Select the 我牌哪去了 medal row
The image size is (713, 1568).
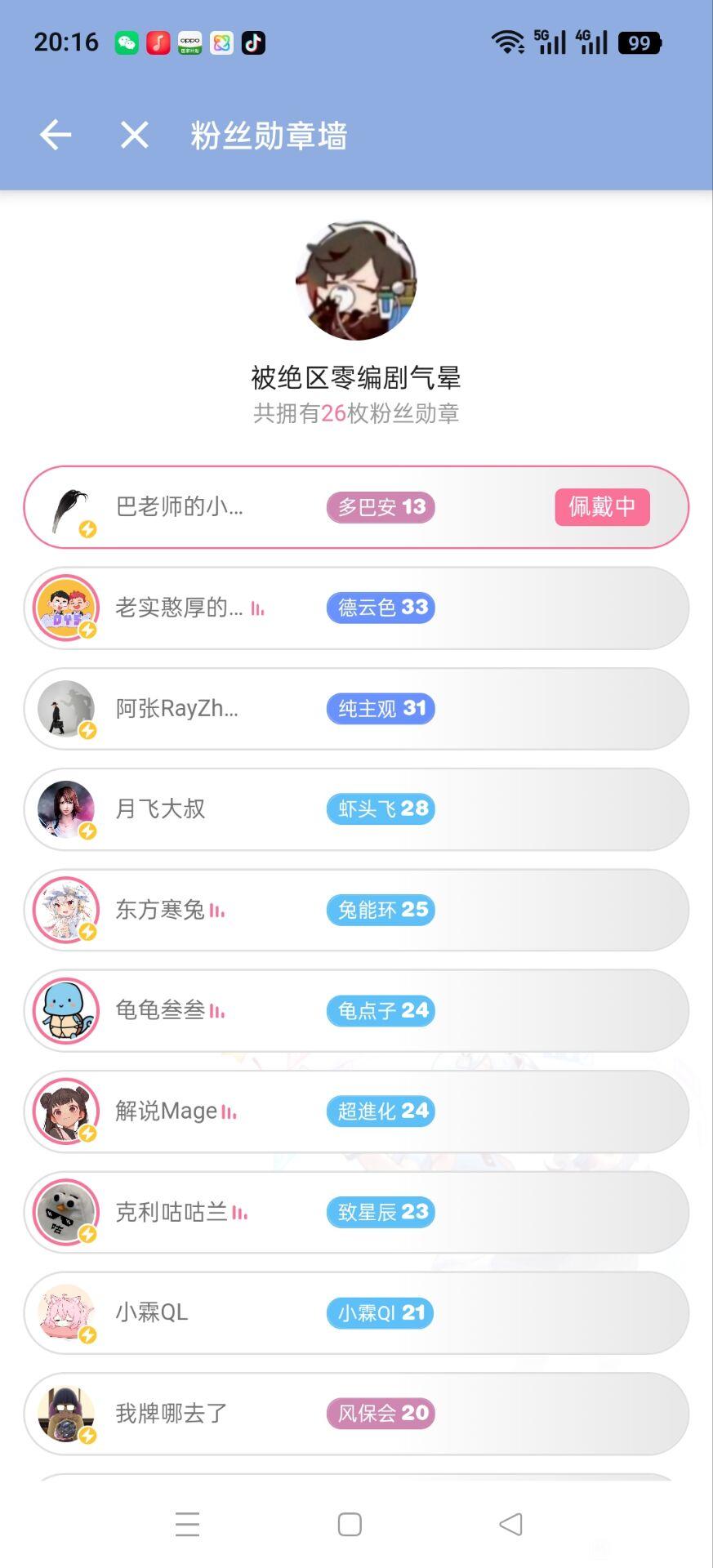click(x=356, y=1414)
